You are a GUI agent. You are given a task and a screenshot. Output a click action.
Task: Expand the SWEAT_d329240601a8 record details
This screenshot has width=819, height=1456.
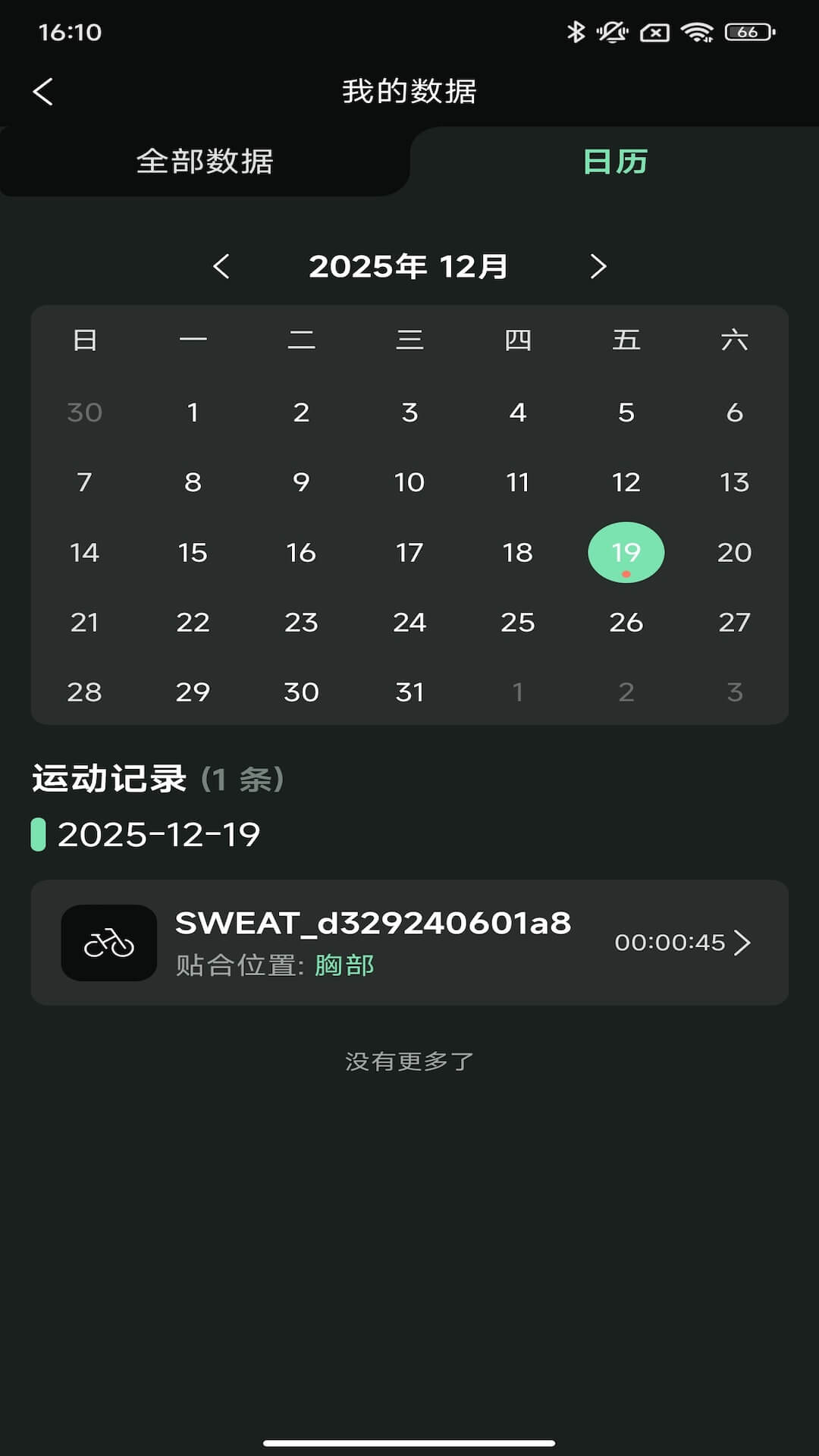coord(744,943)
